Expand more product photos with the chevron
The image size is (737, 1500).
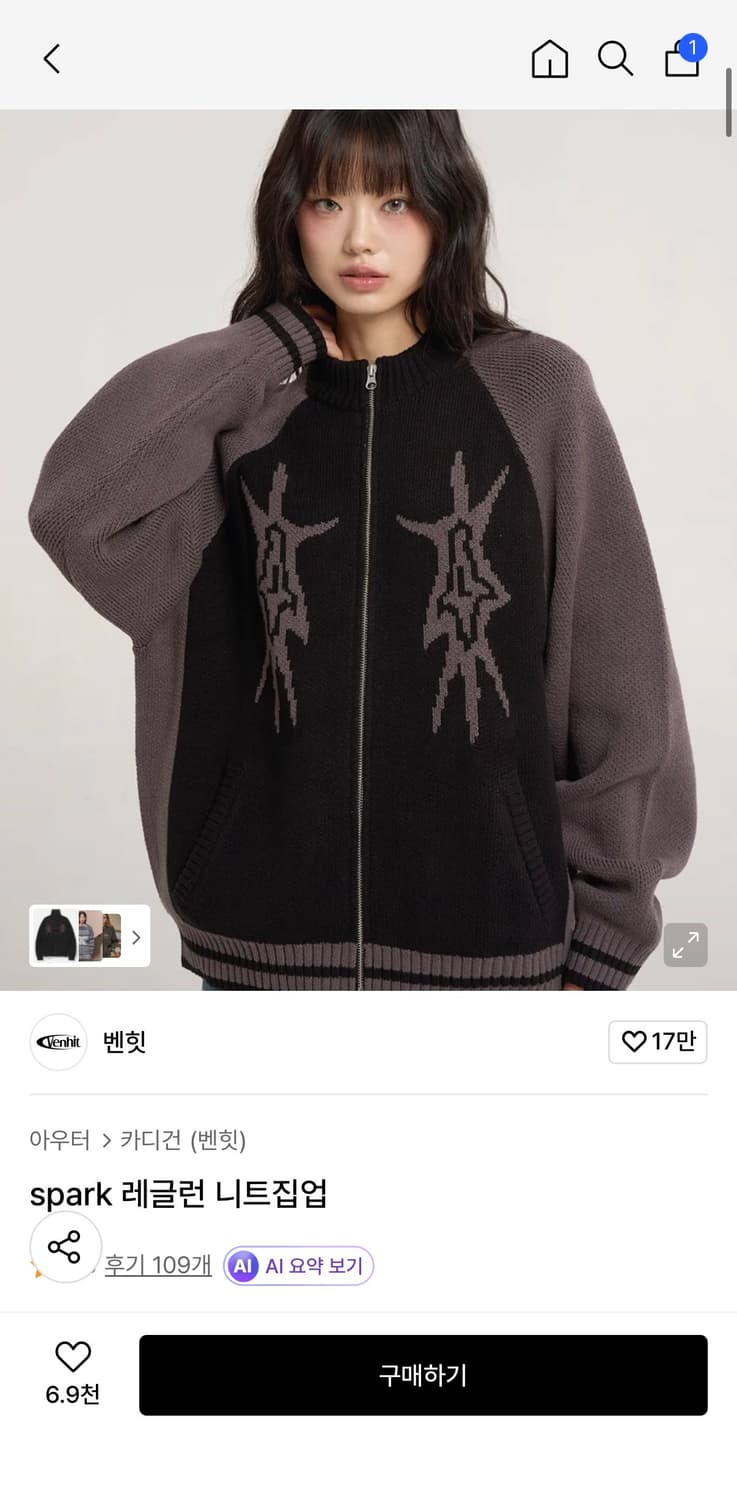pyautogui.click(x=136, y=936)
